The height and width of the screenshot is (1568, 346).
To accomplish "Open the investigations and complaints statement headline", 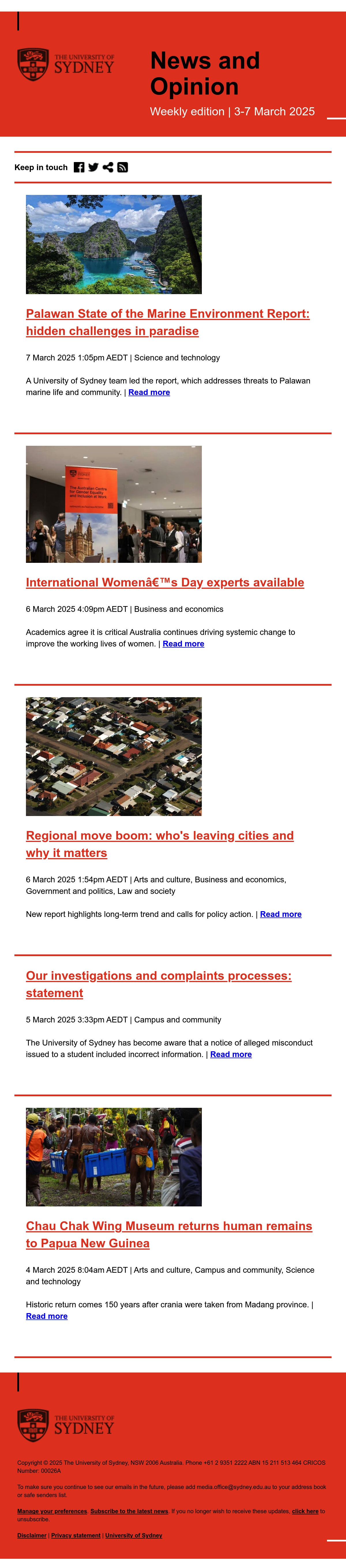I will click(159, 984).
